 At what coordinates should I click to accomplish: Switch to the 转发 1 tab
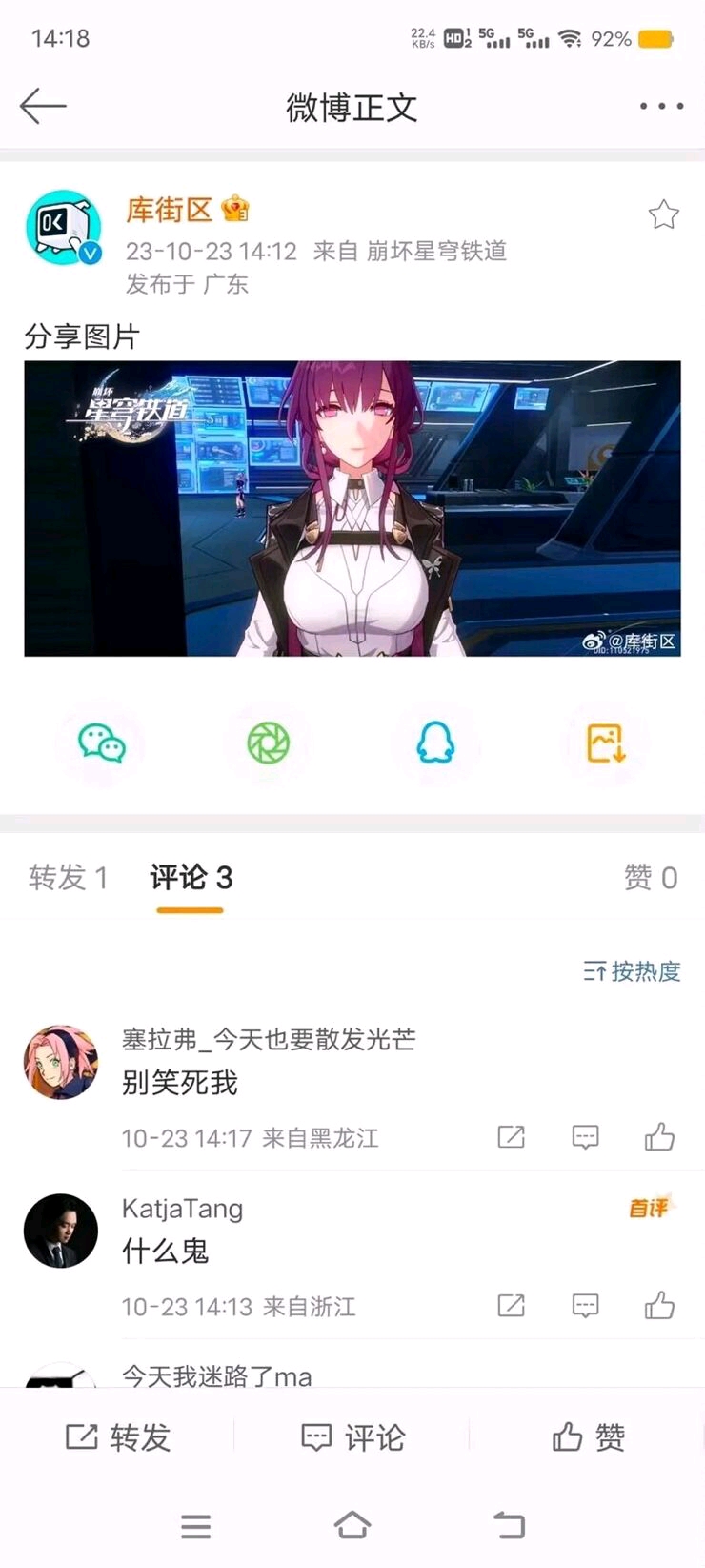pos(69,877)
